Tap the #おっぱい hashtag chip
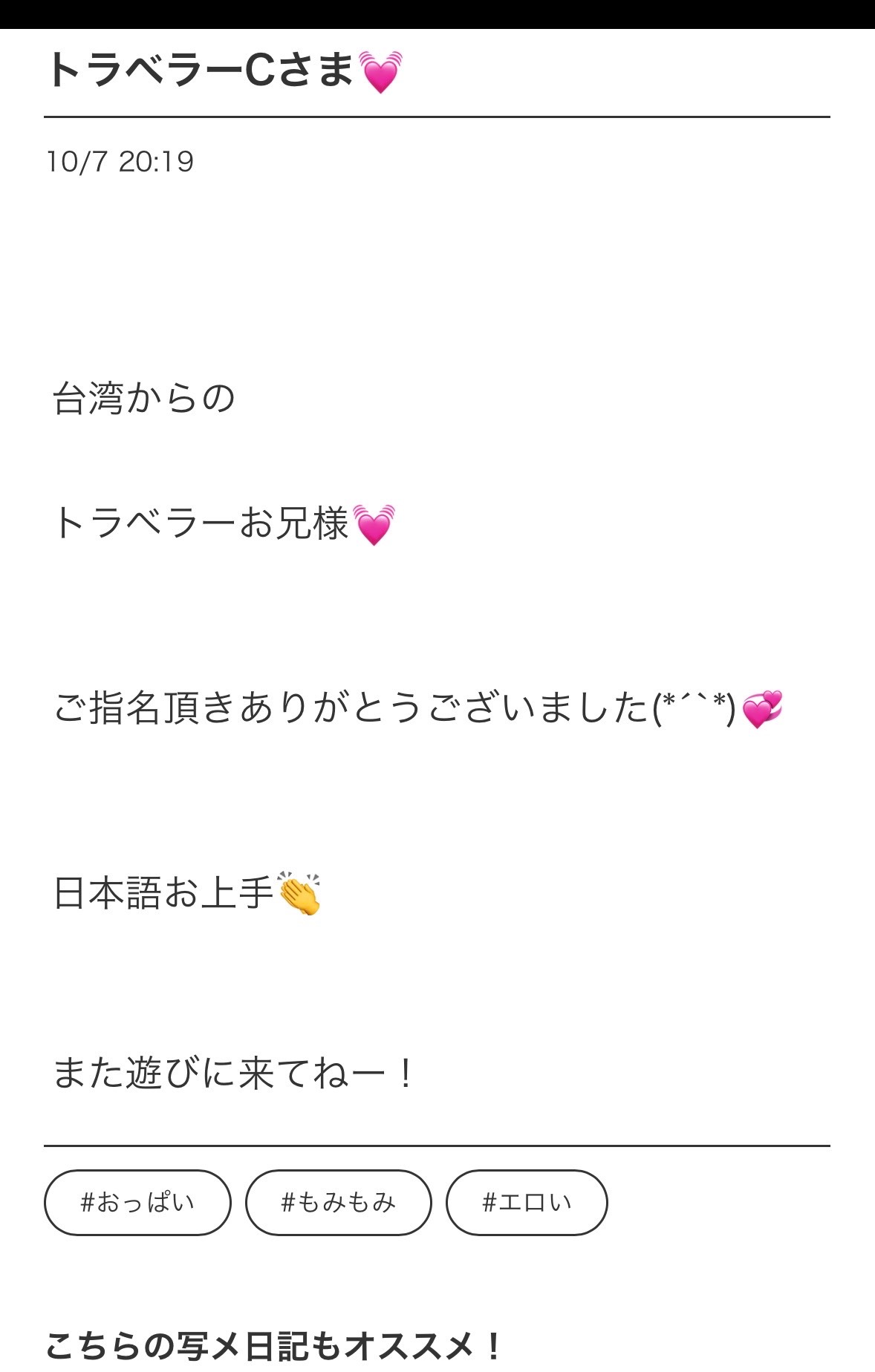Viewport: 875px width, 1372px height. pos(137,1202)
